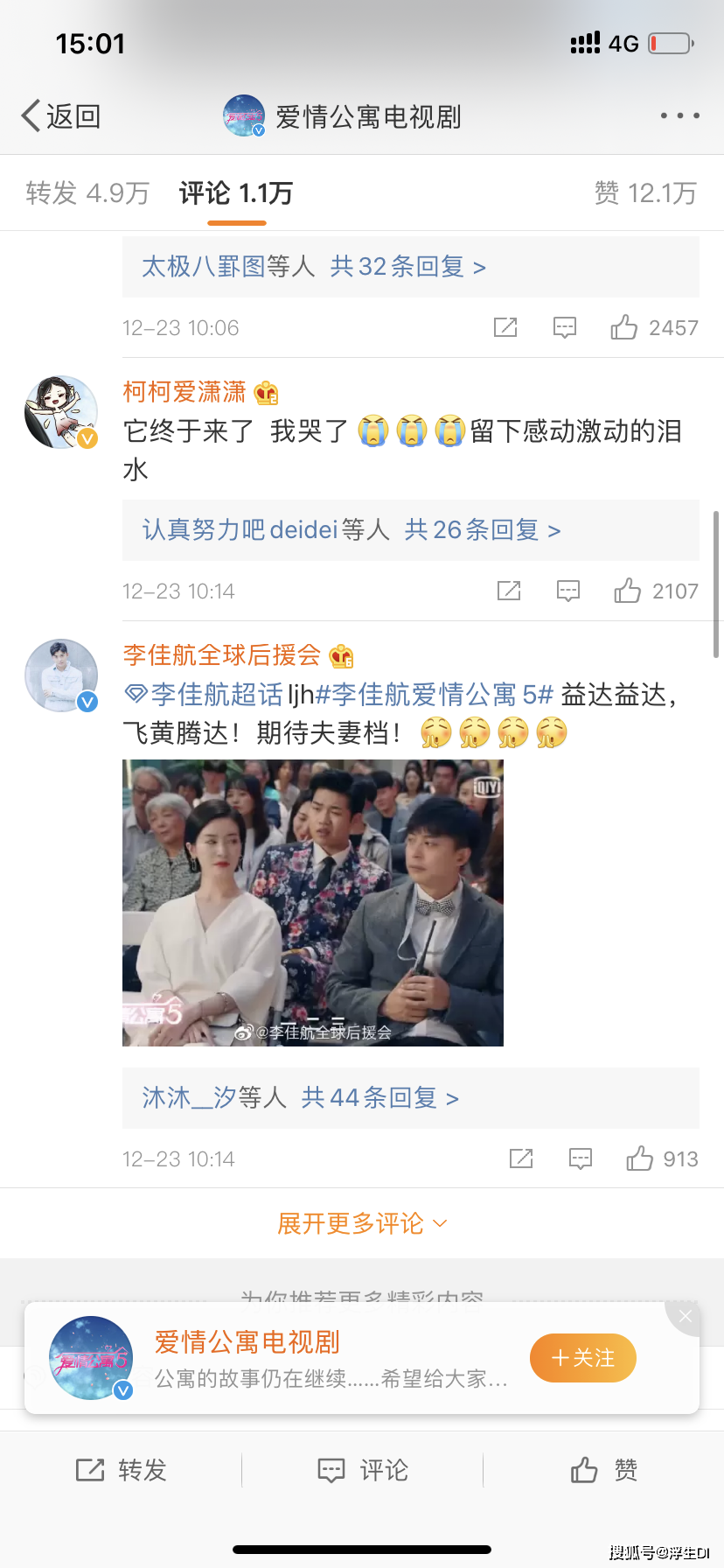724x1568 pixels.
Task: Switch to the 转发 4.9万 tab
Action: pos(87,192)
